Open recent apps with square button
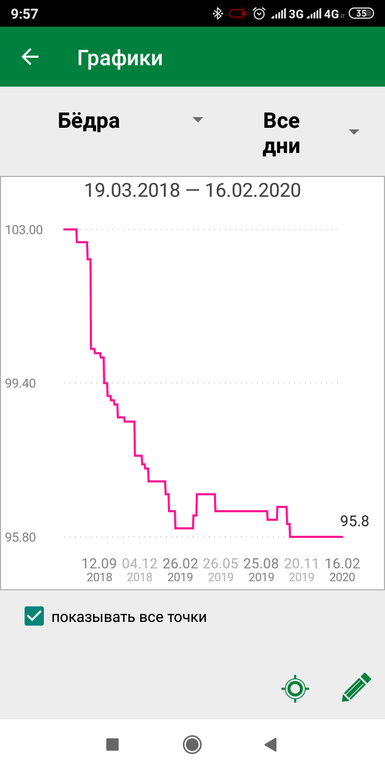This screenshot has height=770, width=385. click(112, 744)
